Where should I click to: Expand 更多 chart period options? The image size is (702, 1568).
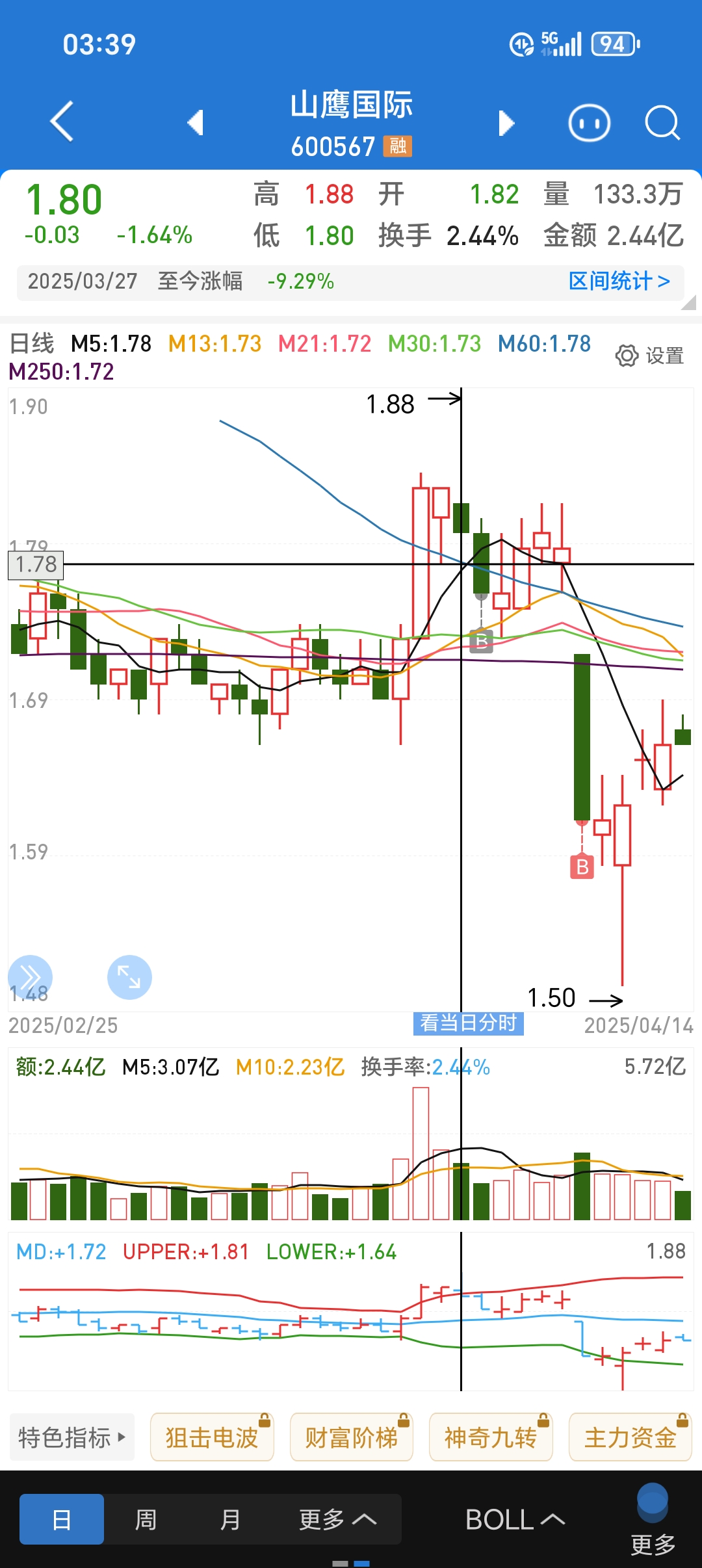(337, 1519)
